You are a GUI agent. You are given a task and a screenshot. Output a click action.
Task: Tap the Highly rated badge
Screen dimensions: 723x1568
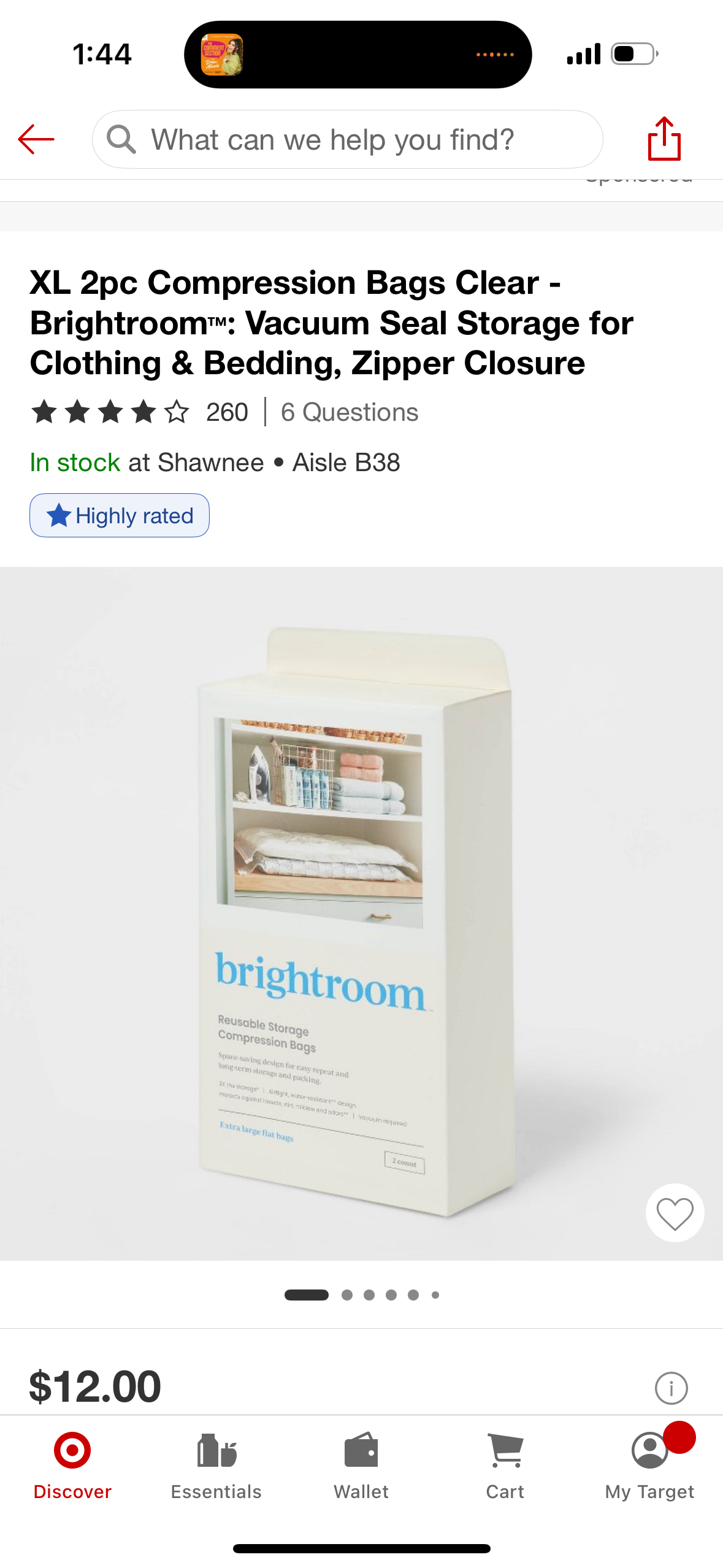pos(120,516)
